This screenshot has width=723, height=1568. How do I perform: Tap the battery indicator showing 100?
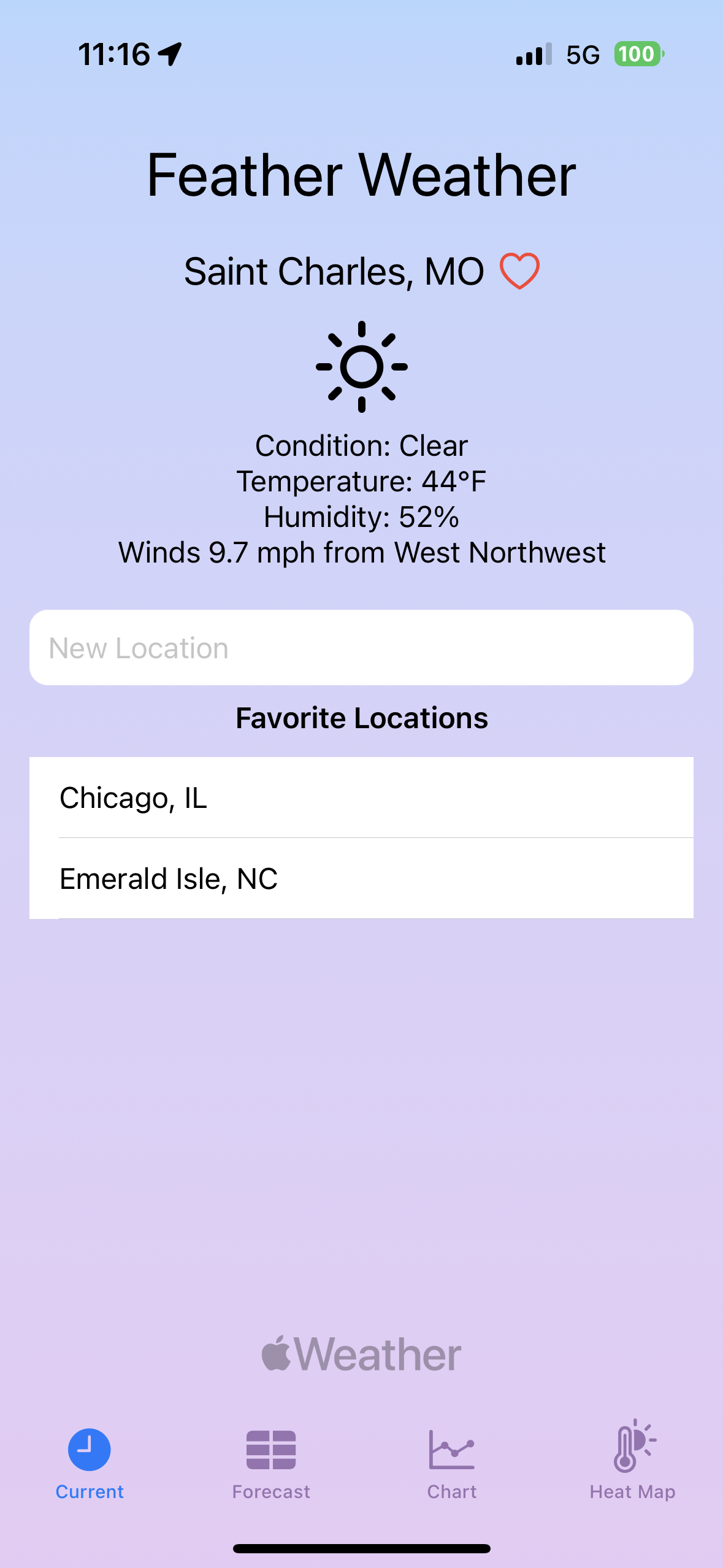pos(635,54)
